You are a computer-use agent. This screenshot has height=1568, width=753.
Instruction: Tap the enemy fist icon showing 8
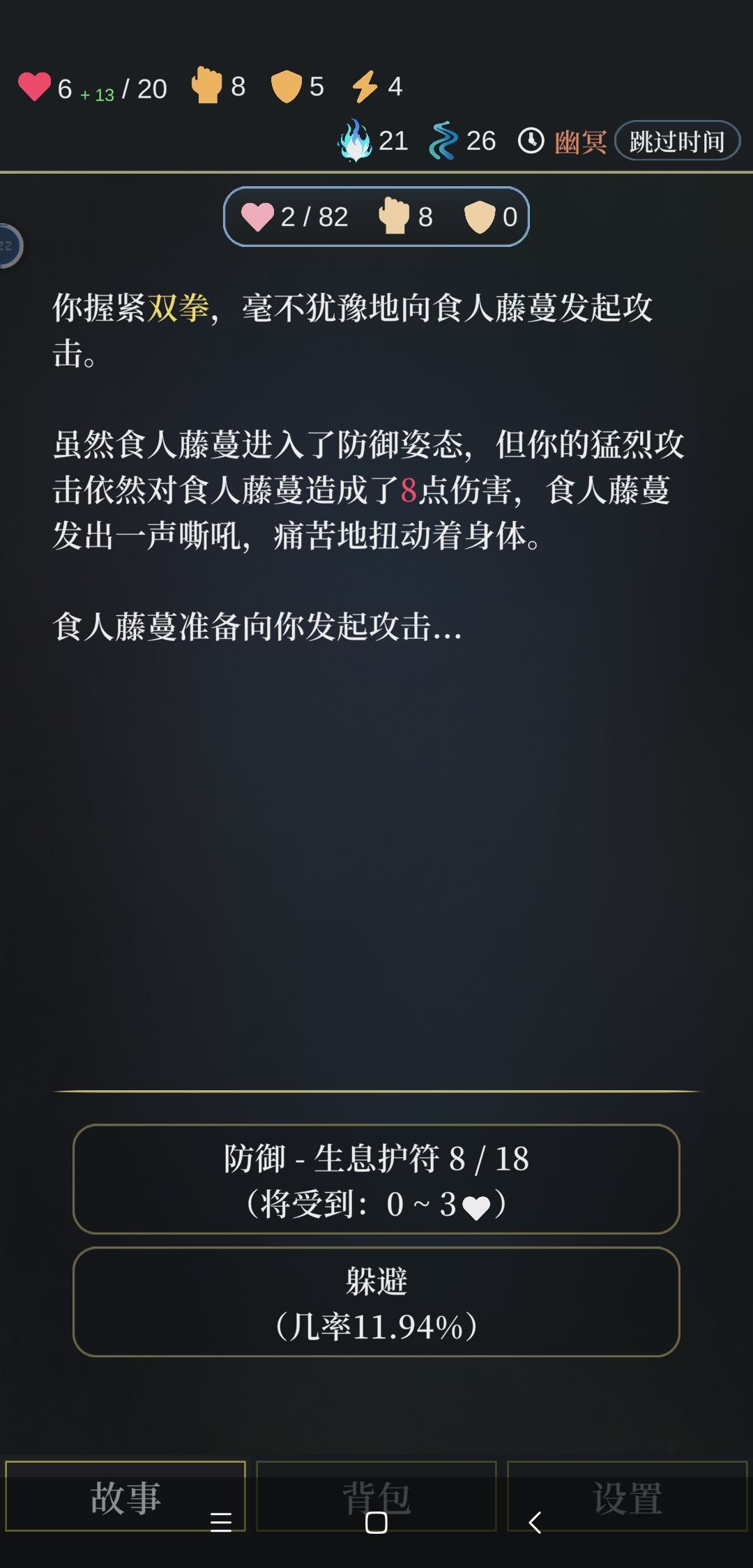(x=395, y=216)
